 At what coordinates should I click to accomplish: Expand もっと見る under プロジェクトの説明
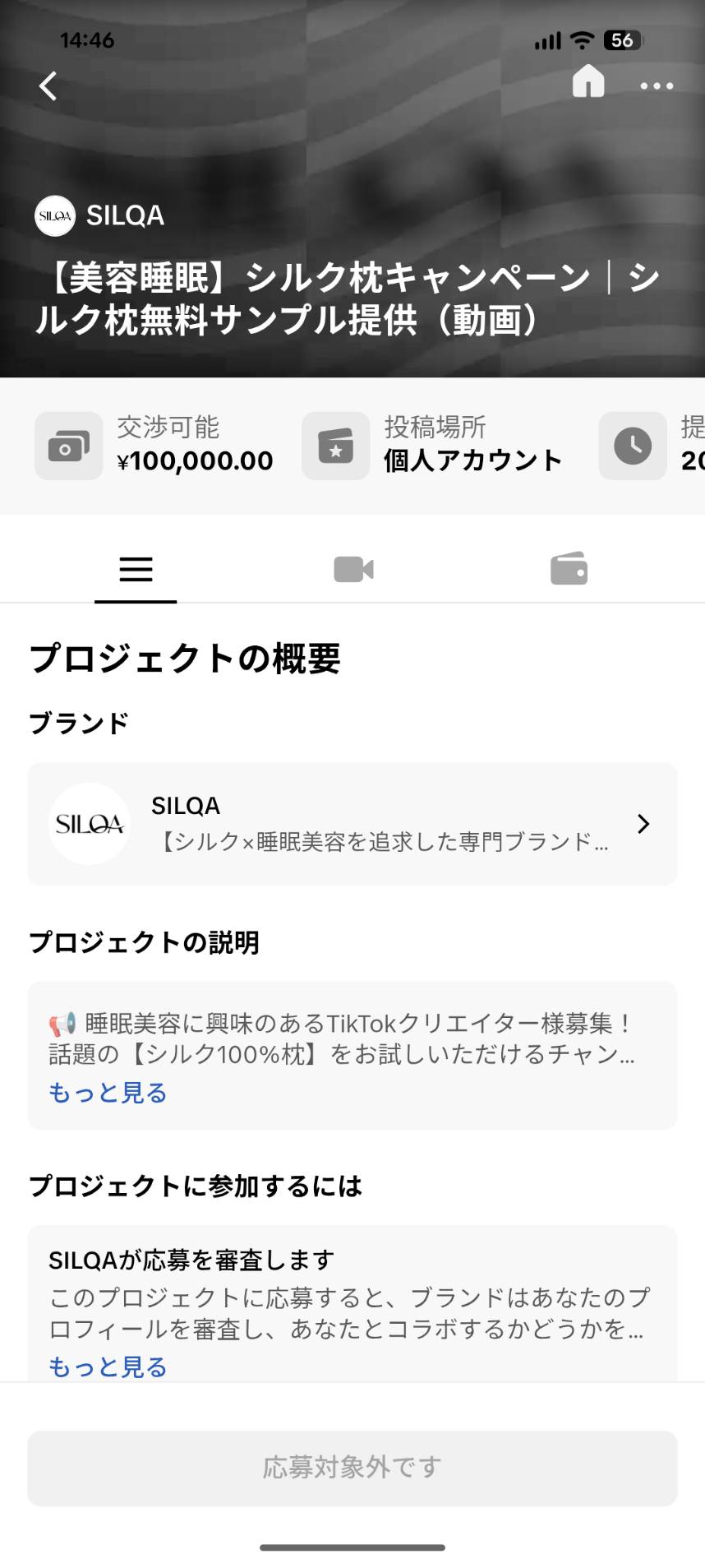click(108, 1093)
